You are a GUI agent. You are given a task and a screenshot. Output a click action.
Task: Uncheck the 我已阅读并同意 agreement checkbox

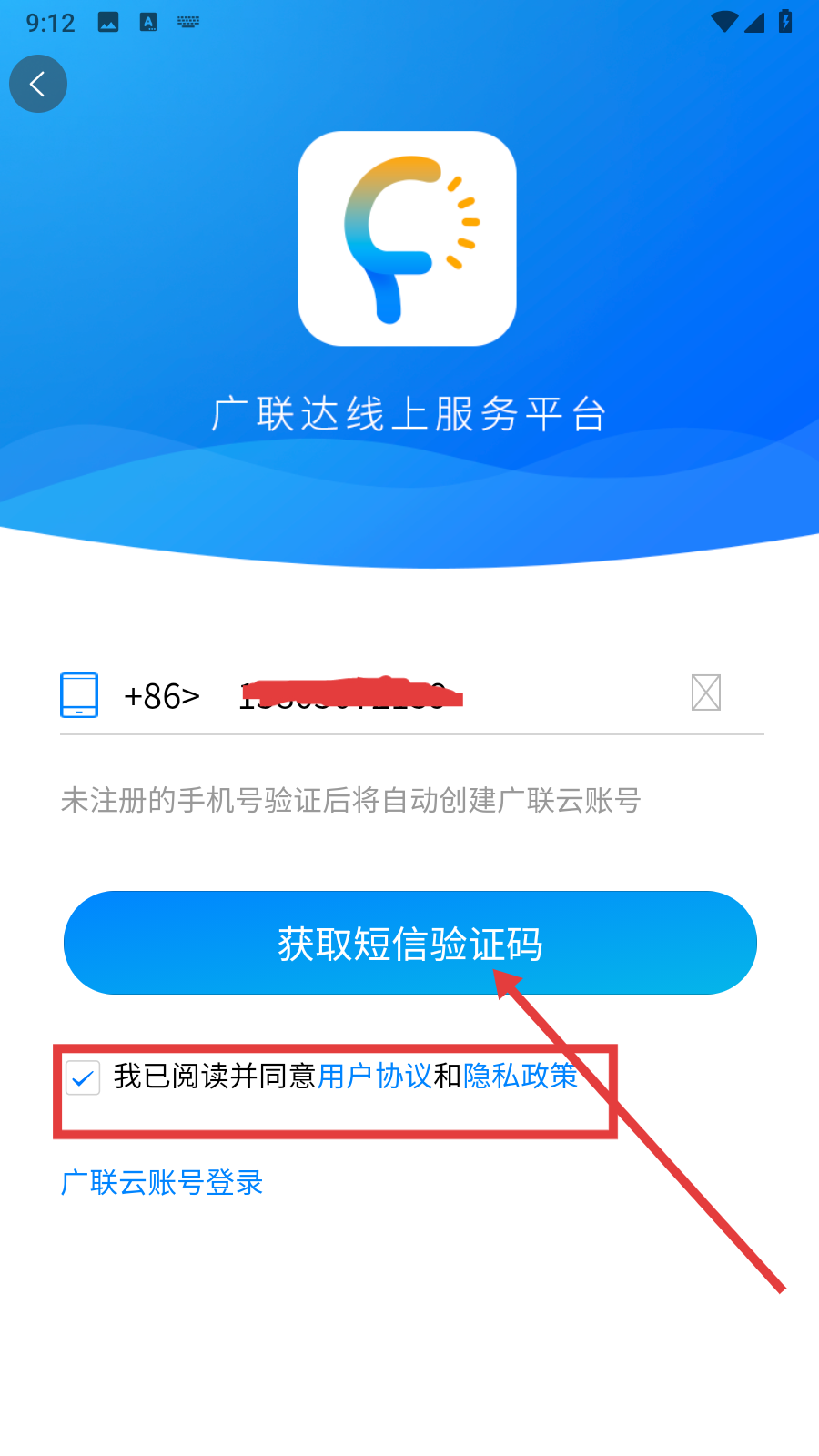click(83, 1077)
